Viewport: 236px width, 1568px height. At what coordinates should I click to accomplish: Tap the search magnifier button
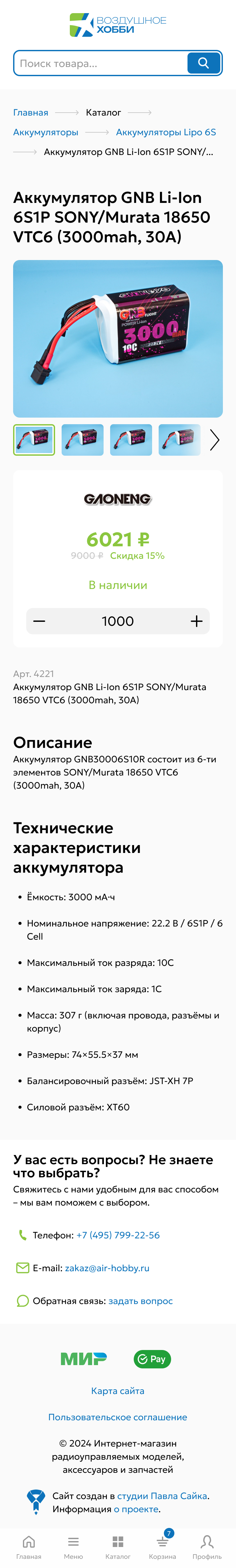point(203,63)
